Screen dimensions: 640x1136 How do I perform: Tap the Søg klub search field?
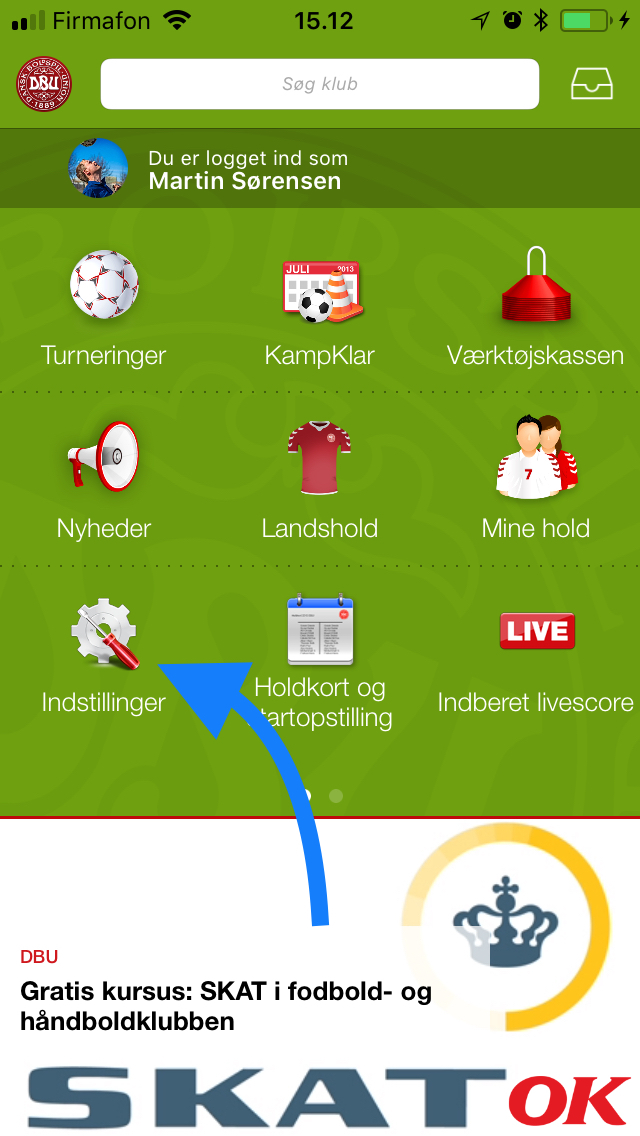pos(319,84)
